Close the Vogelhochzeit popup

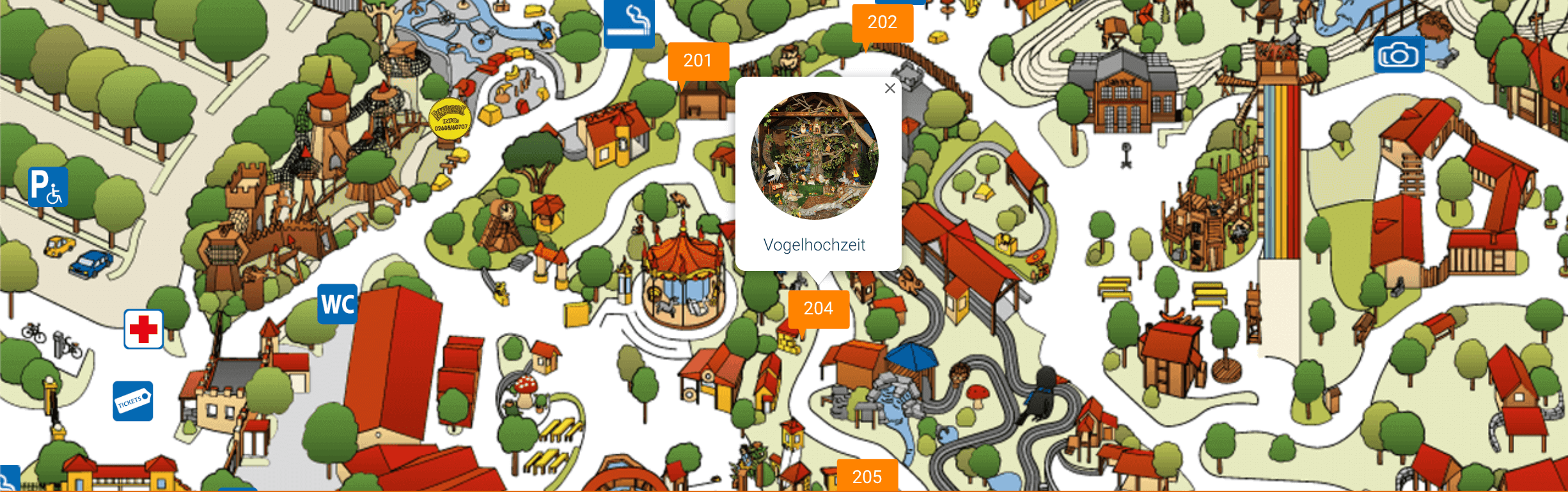point(890,89)
